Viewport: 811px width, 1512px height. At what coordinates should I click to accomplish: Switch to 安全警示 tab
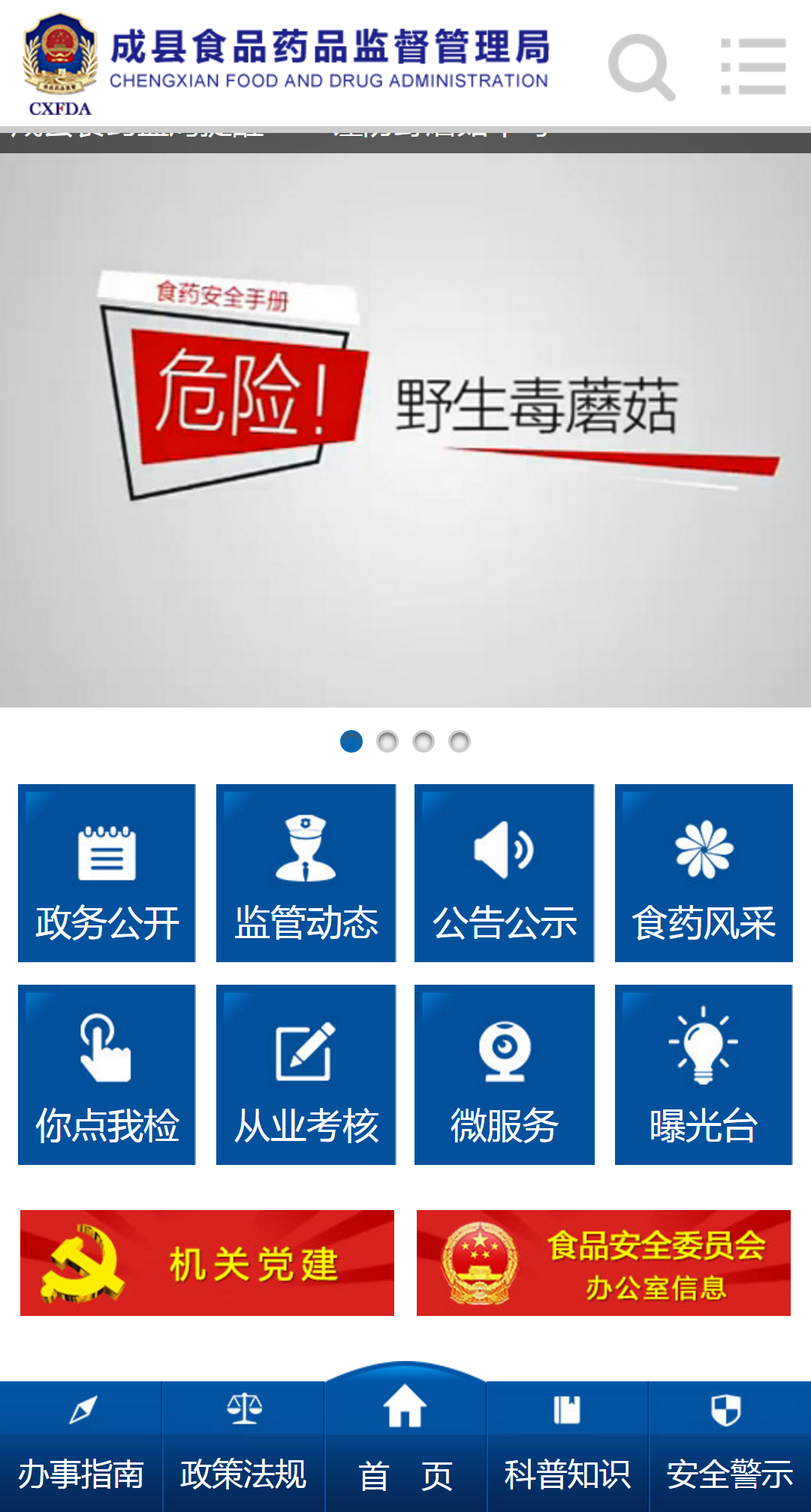pyautogui.click(x=729, y=1447)
